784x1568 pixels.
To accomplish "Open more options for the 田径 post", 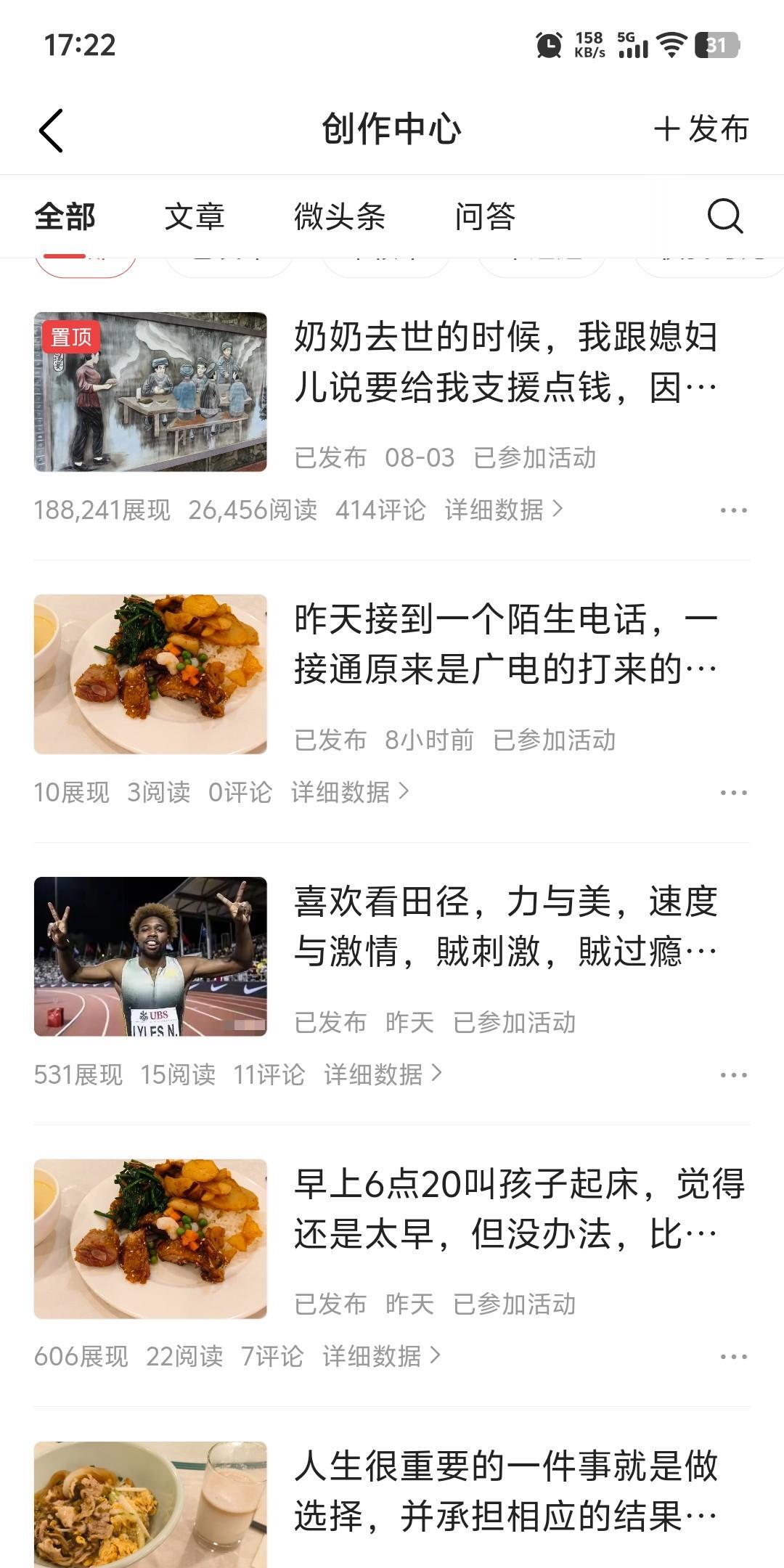I will [x=733, y=1075].
